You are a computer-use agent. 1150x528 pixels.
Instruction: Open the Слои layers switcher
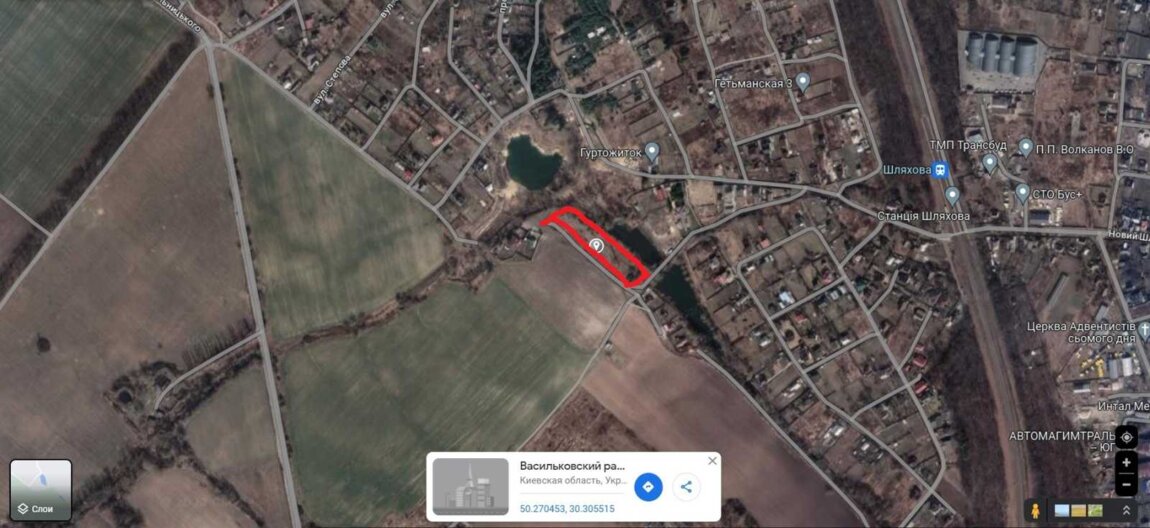click(41, 490)
